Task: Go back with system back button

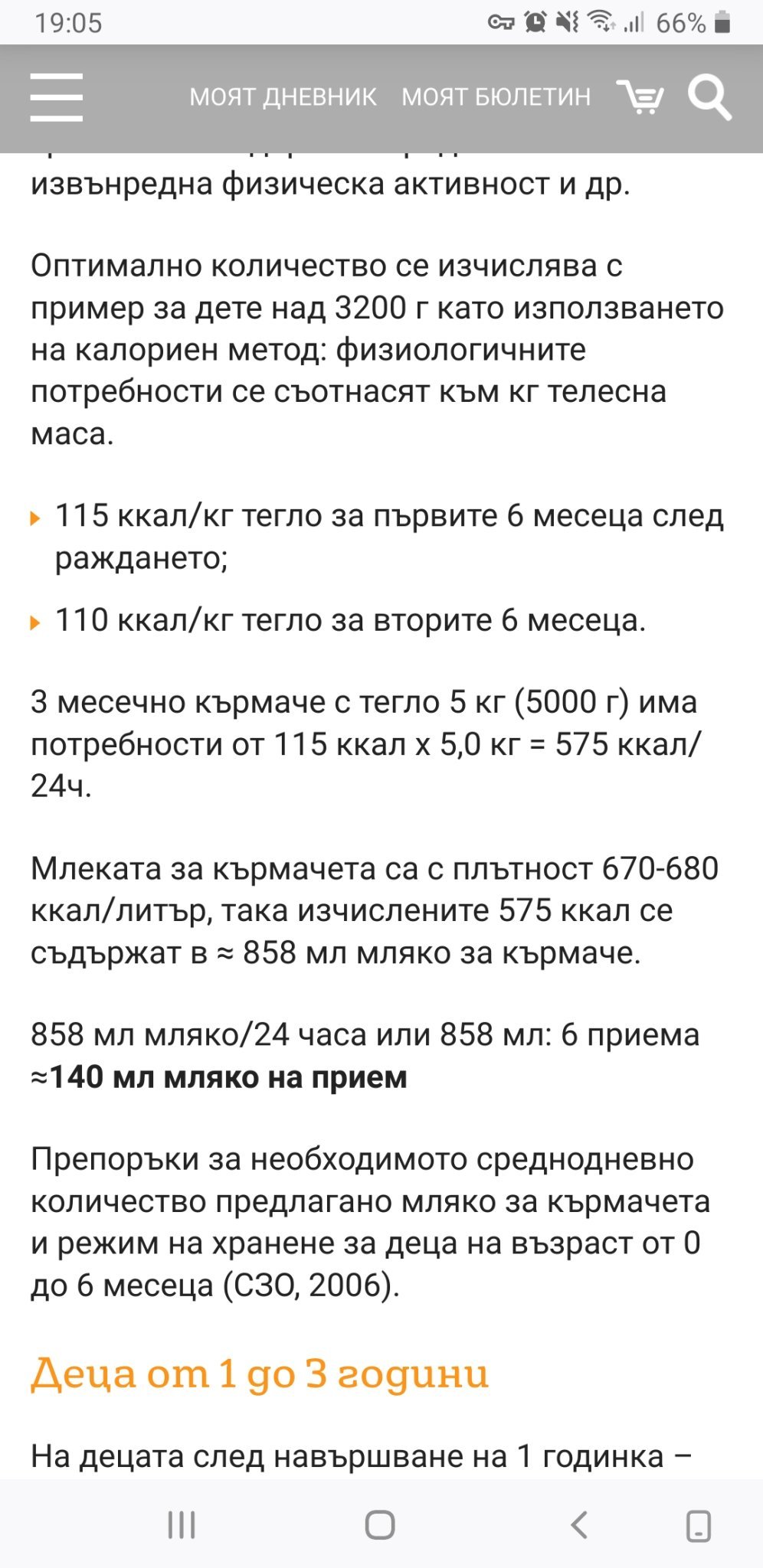Action: [x=580, y=1524]
